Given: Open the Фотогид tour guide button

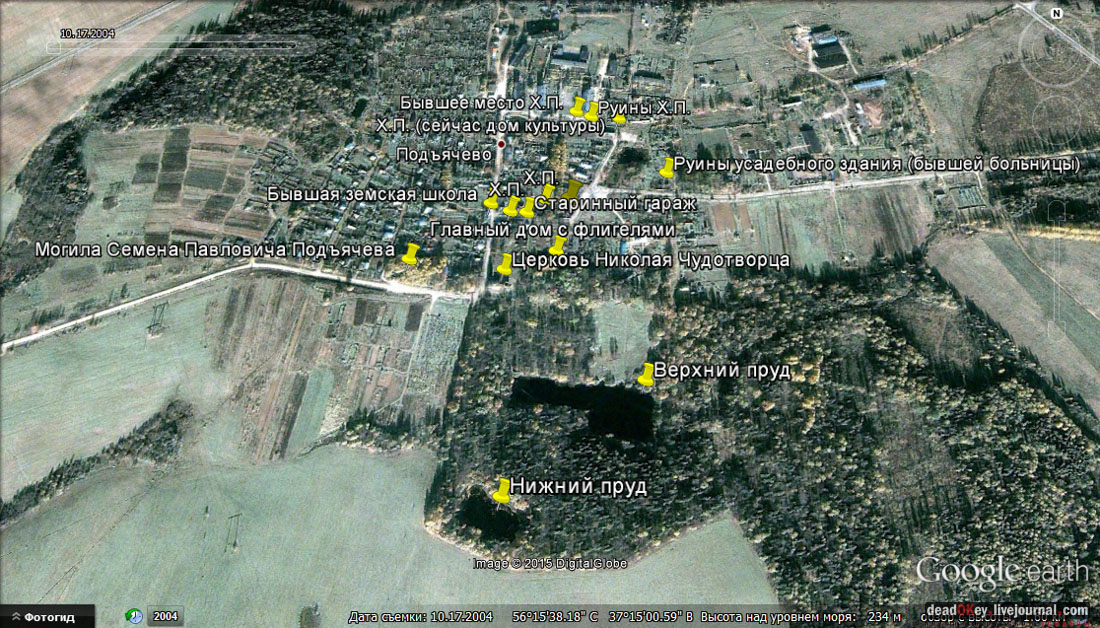Looking at the screenshot, I should [x=47, y=617].
